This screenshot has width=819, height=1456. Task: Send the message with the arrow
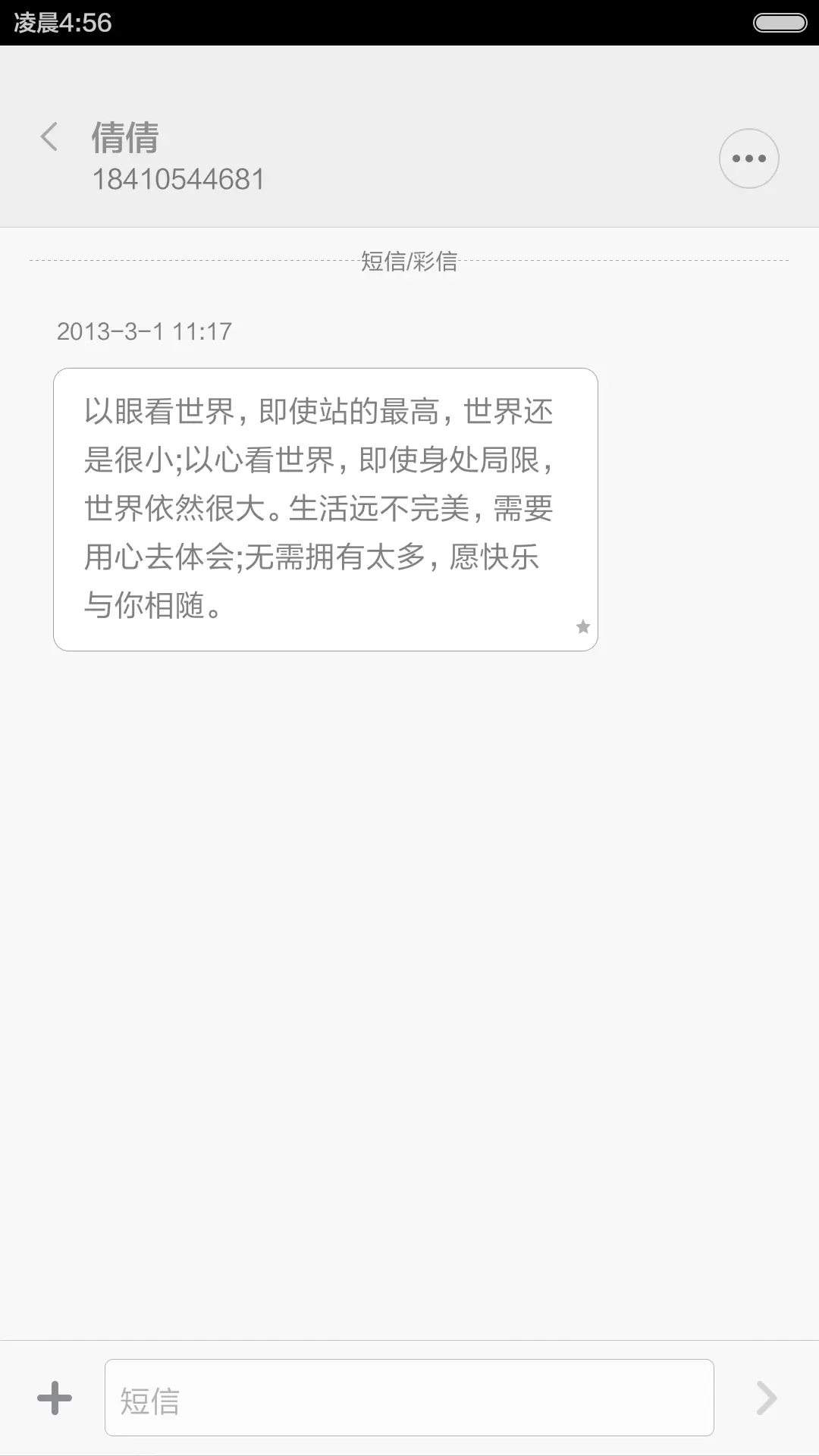point(767,1398)
